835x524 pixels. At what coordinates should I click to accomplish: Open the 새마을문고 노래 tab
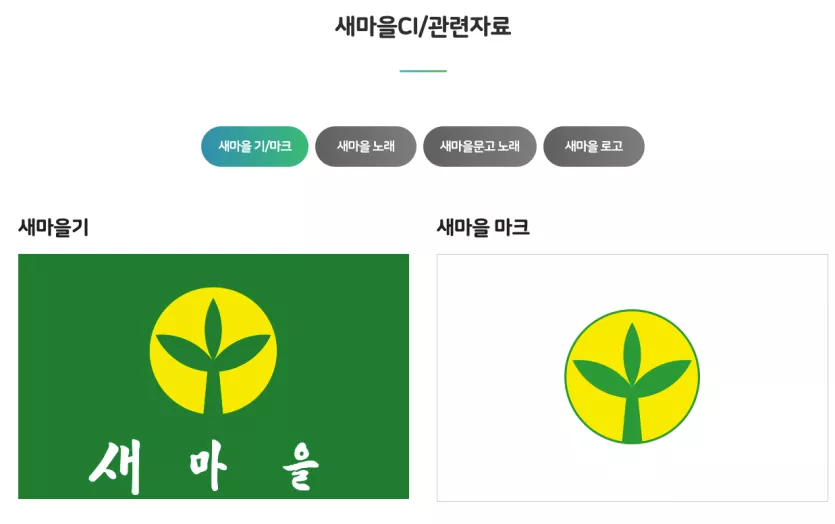(479, 146)
